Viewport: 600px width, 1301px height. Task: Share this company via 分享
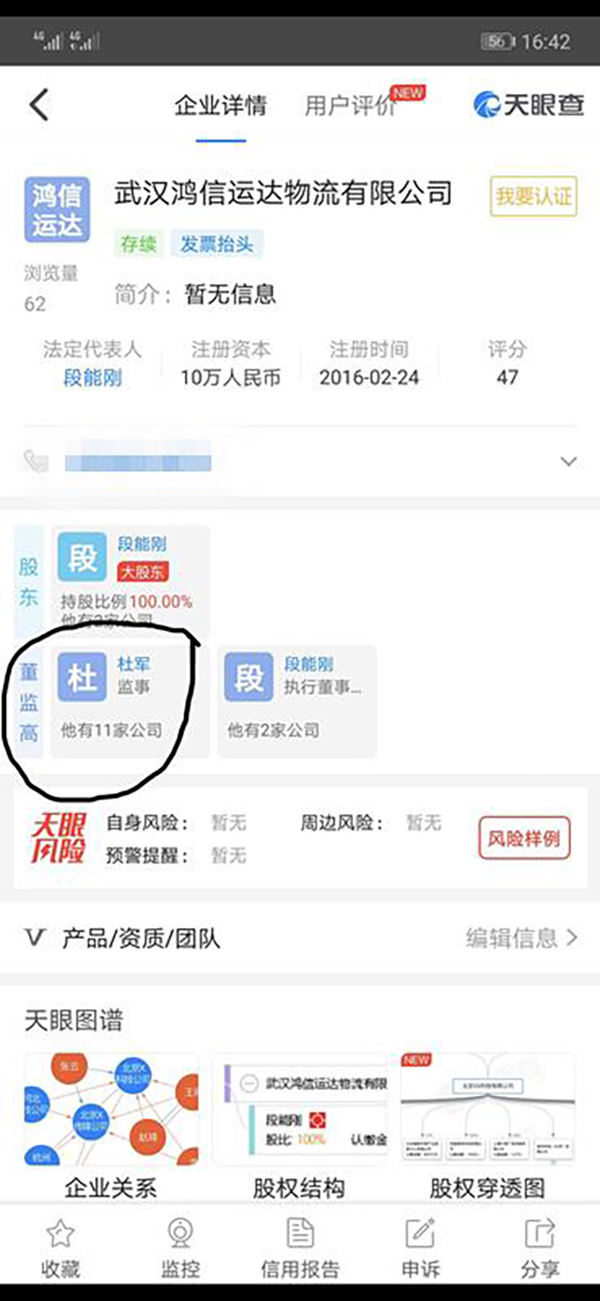[540, 1250]
